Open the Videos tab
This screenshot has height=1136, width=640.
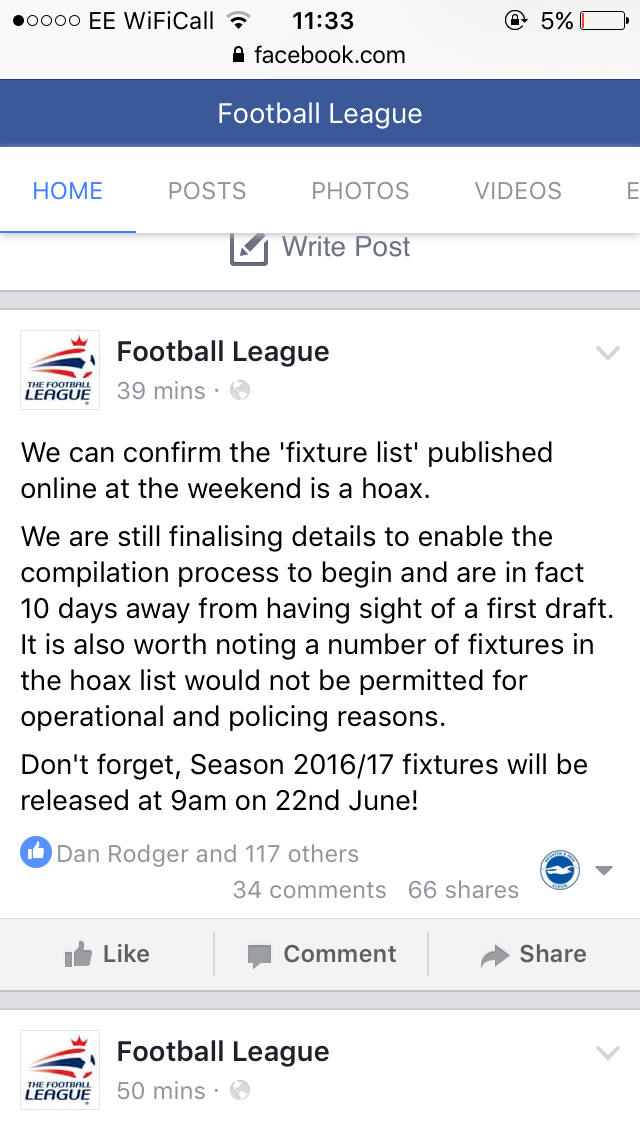coord(518,191)
